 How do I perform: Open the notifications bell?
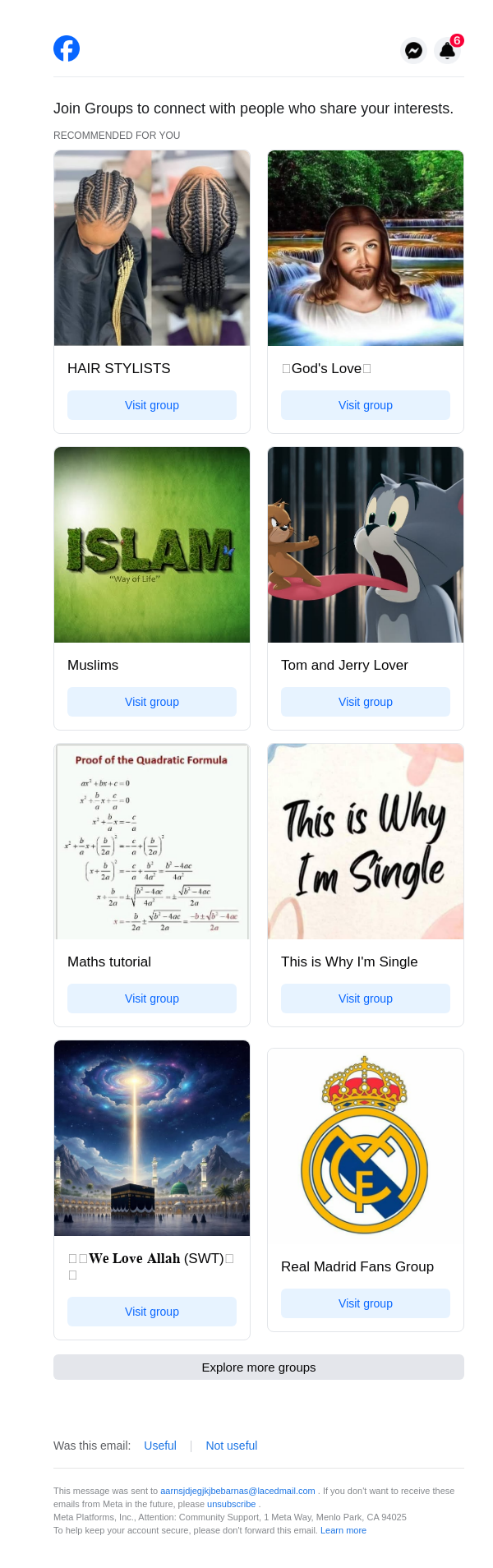(x=447, y=51)
